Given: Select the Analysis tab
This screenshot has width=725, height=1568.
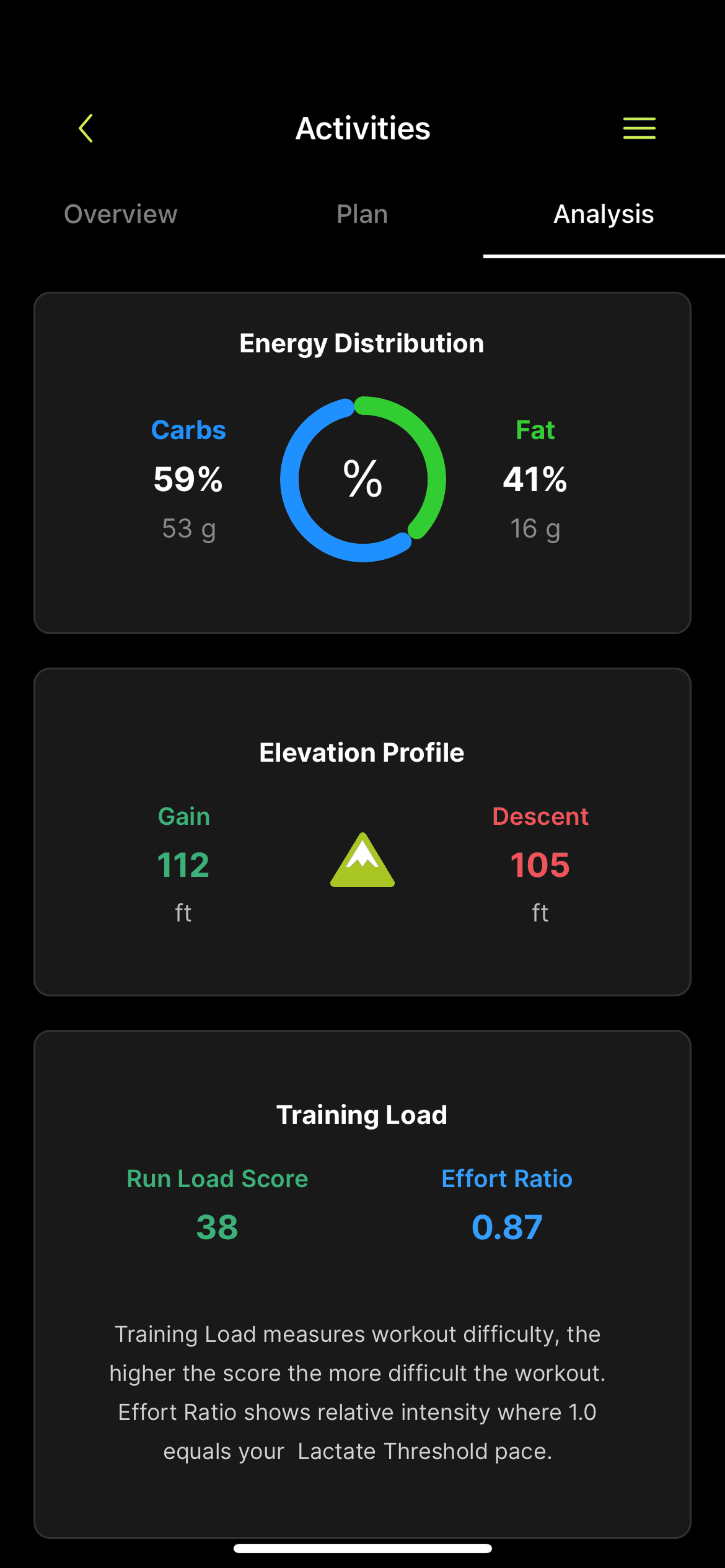Looking at the screenshot, I should click(x=603, y=214).
